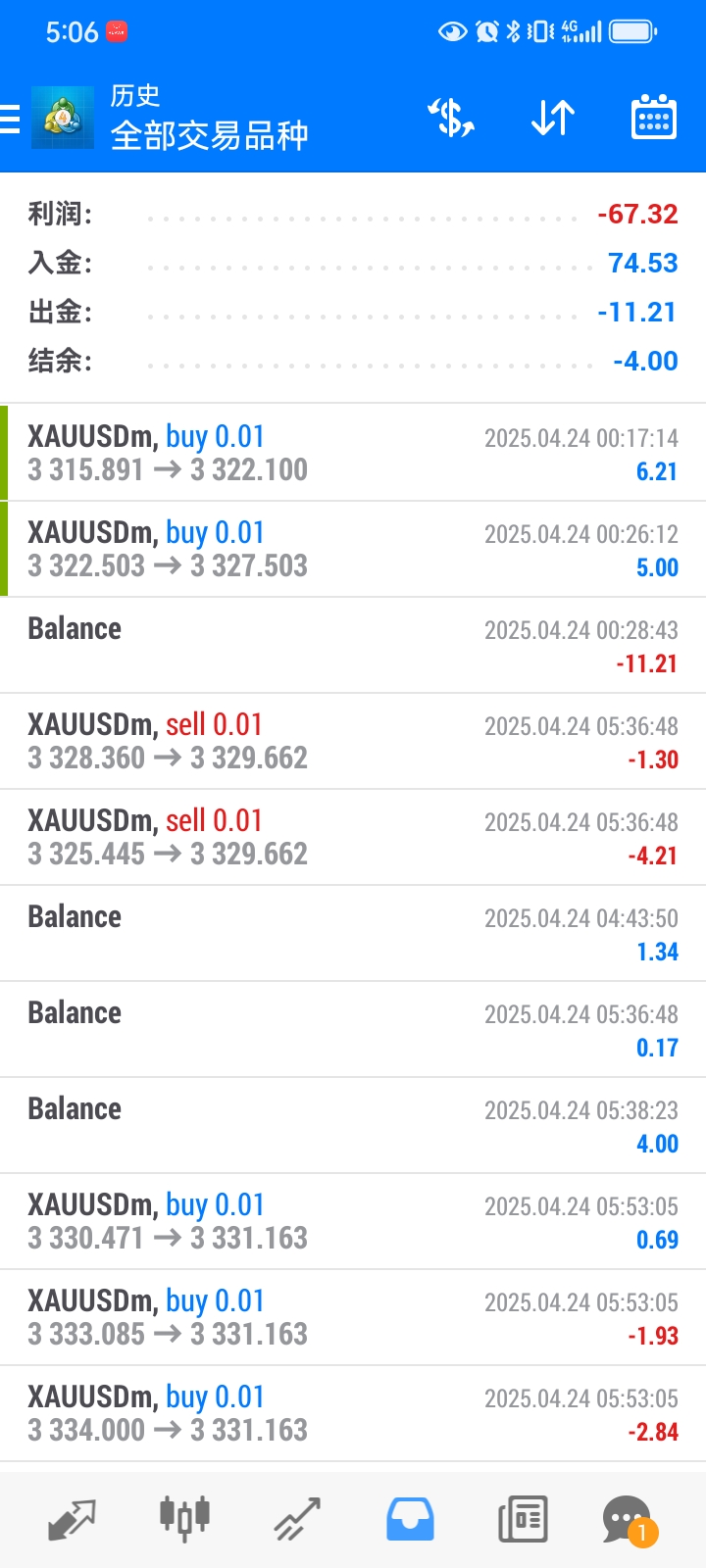706x1568 pixels.
Task: Switch to the Chart tab
Action: (x=184, y=1520)
